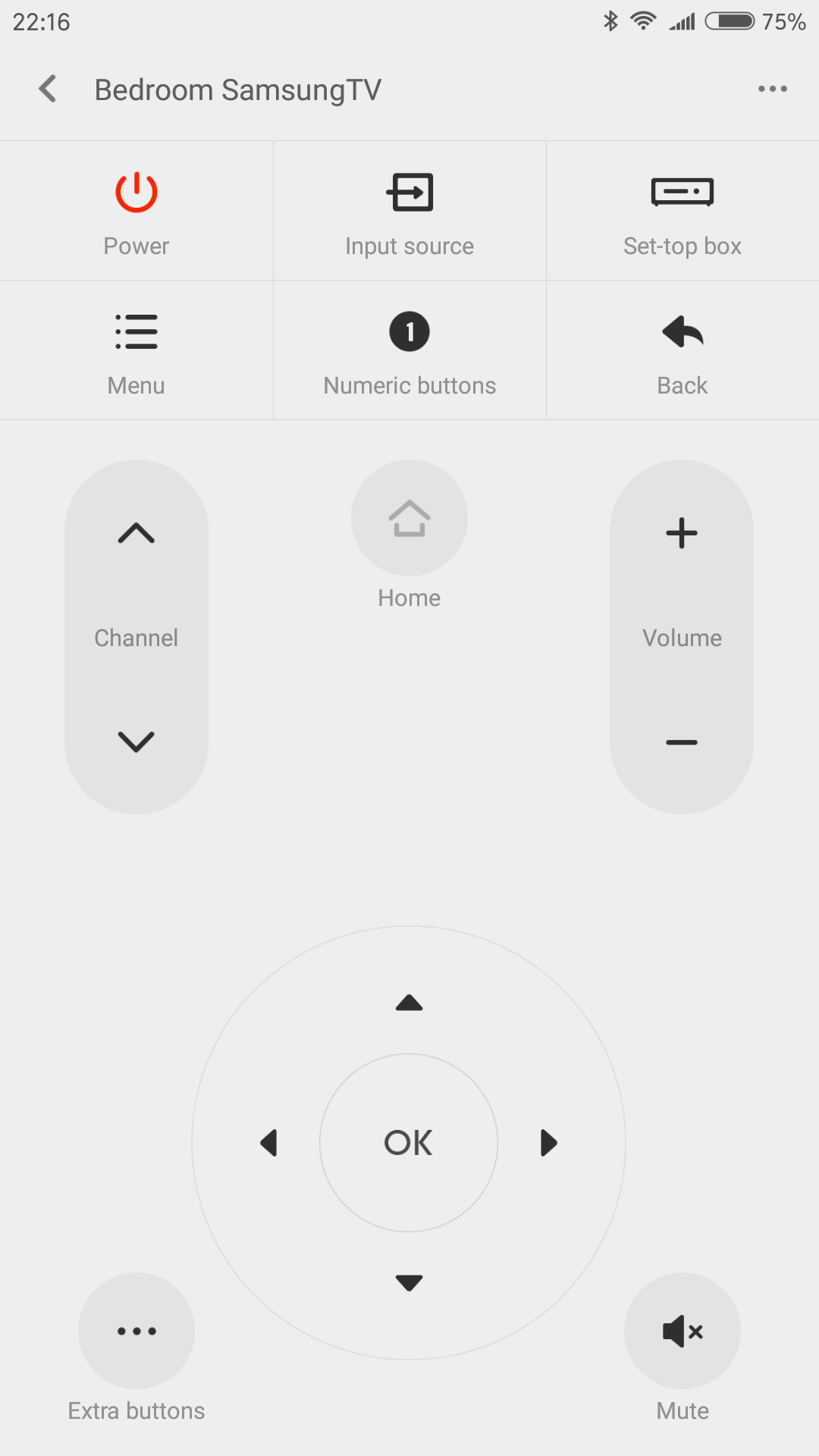Toggle the TV Power button

tap(136, 211)
